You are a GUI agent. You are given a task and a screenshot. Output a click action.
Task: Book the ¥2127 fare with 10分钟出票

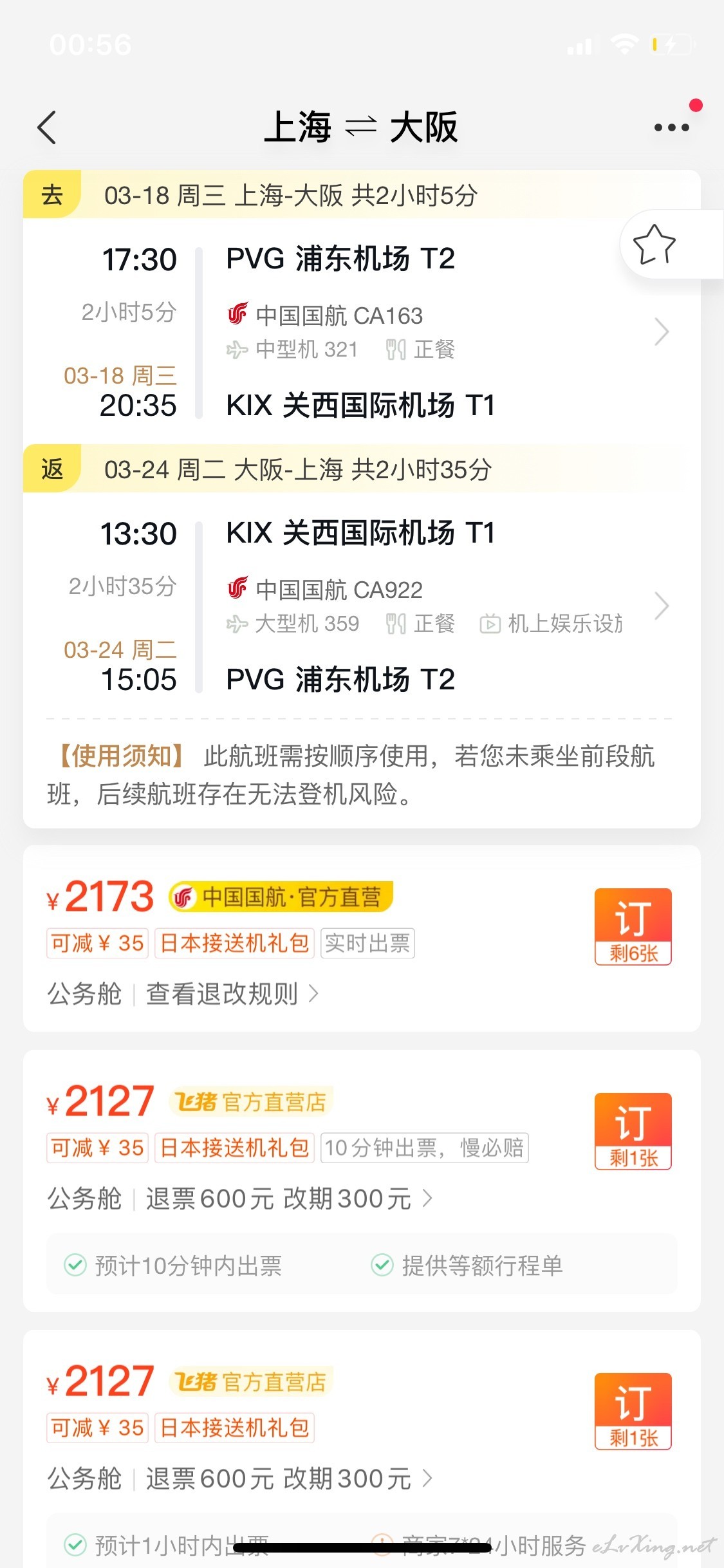tap(633, 1131)
